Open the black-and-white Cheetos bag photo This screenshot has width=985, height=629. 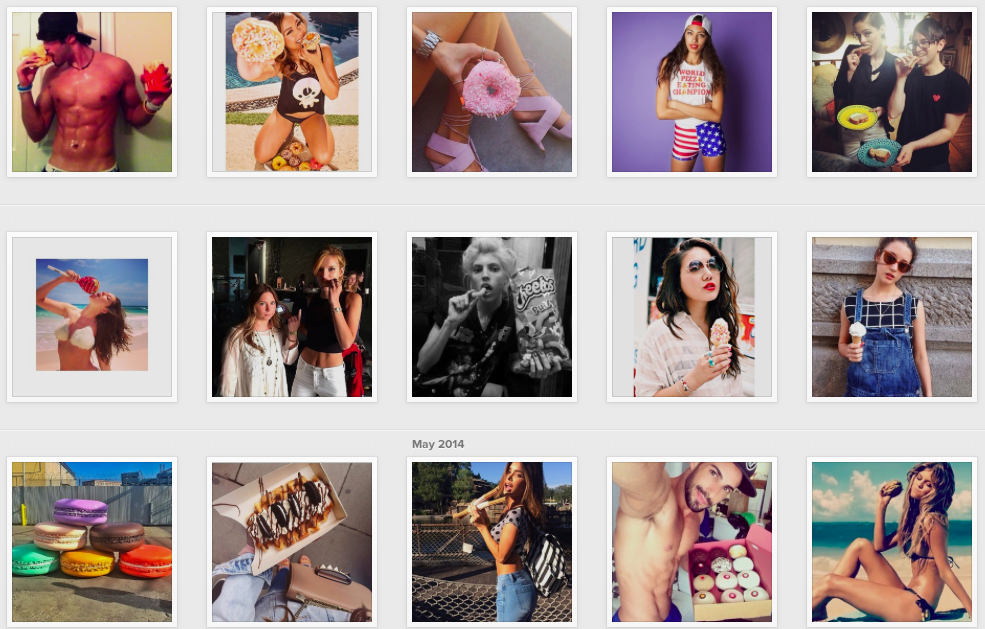(x=492, y=317)
